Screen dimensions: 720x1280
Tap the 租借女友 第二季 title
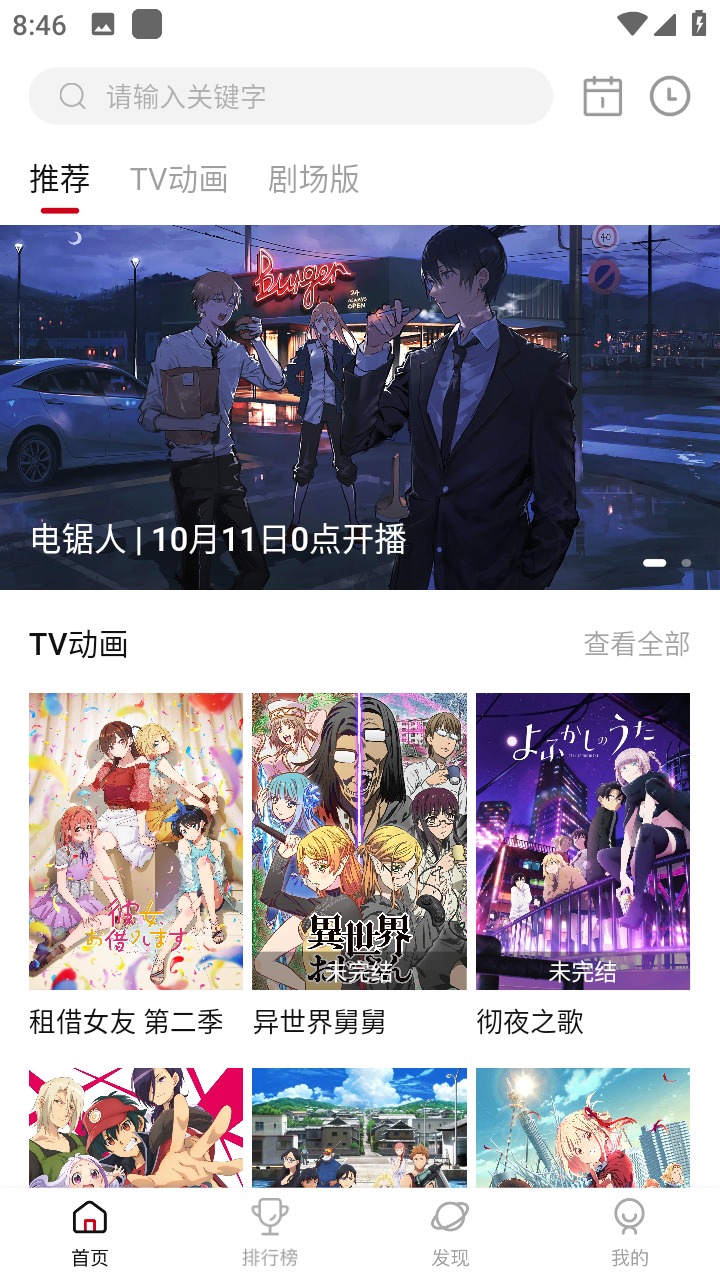(124, 1022)
